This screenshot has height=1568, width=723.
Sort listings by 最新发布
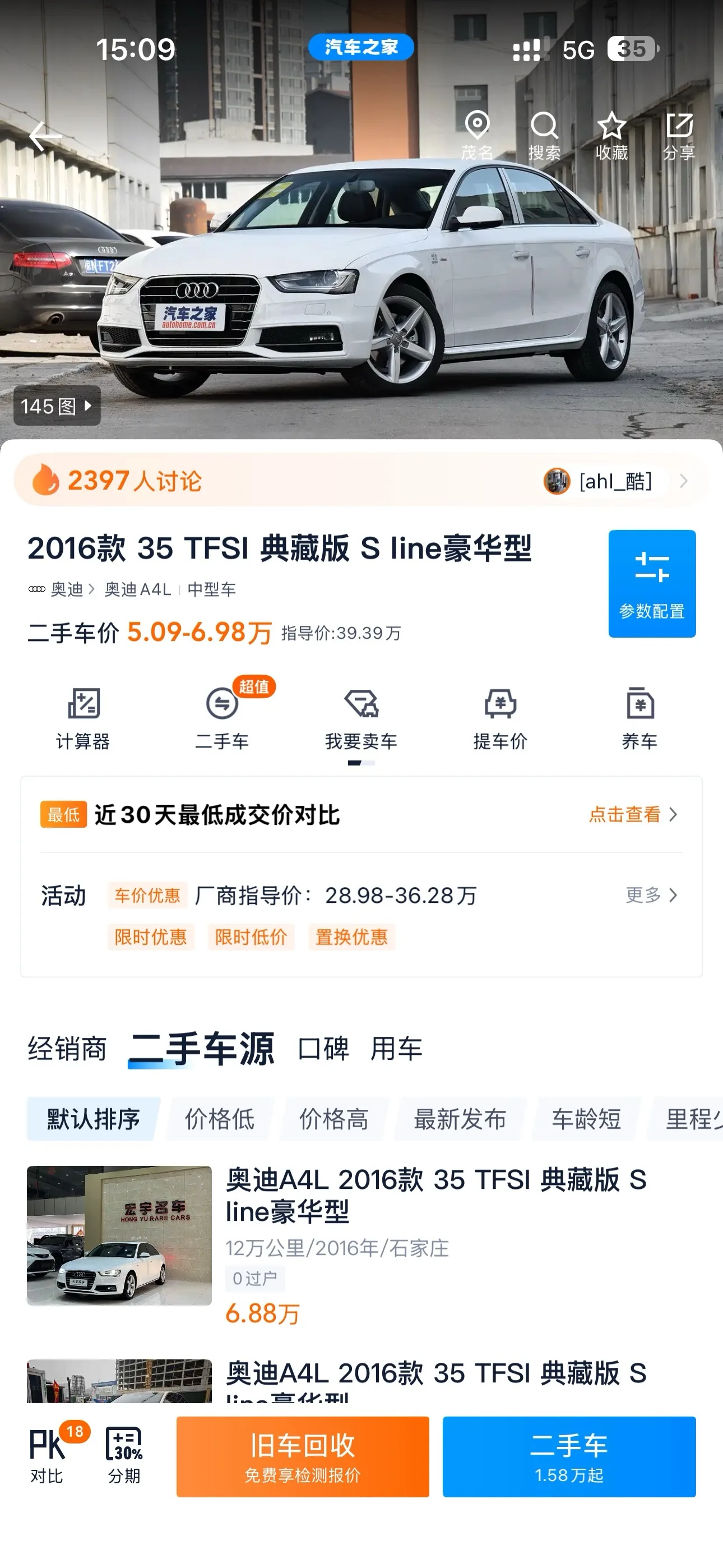click(x=460, y=1119)
